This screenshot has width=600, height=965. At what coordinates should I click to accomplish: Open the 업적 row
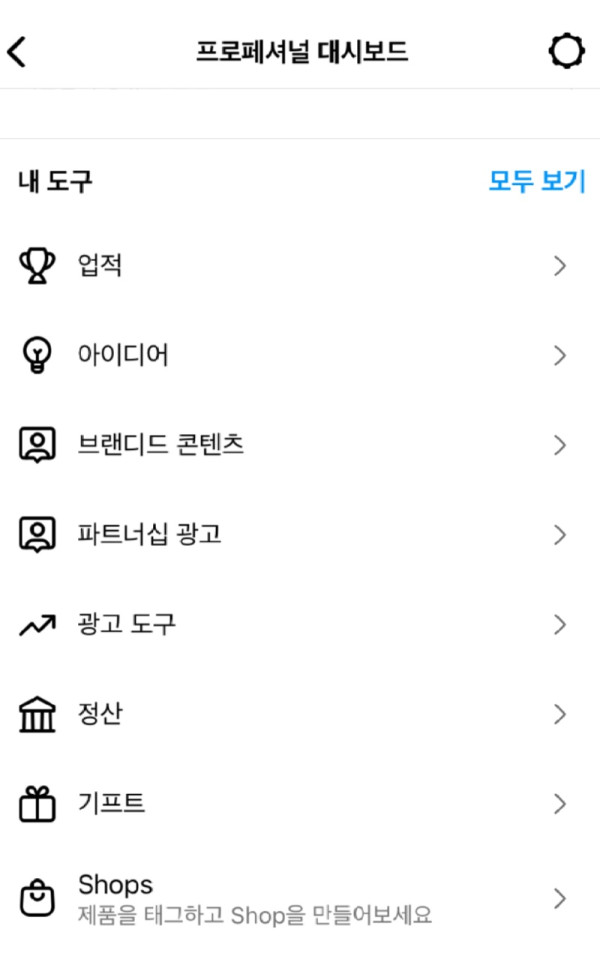pyautogui.click(x=300, y=266)
